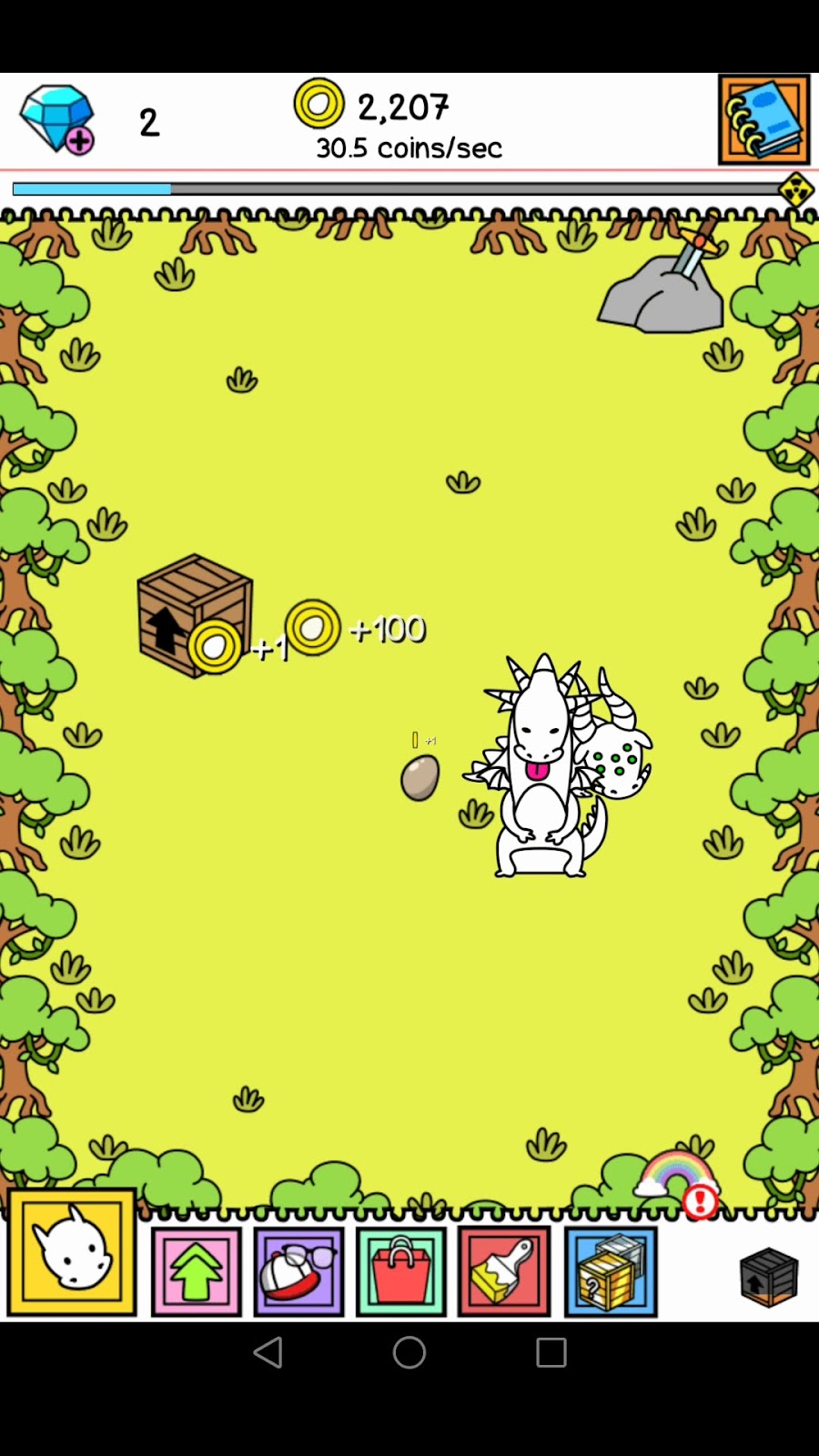Go back with the system back button
819x1456 pixels.
268,1352
